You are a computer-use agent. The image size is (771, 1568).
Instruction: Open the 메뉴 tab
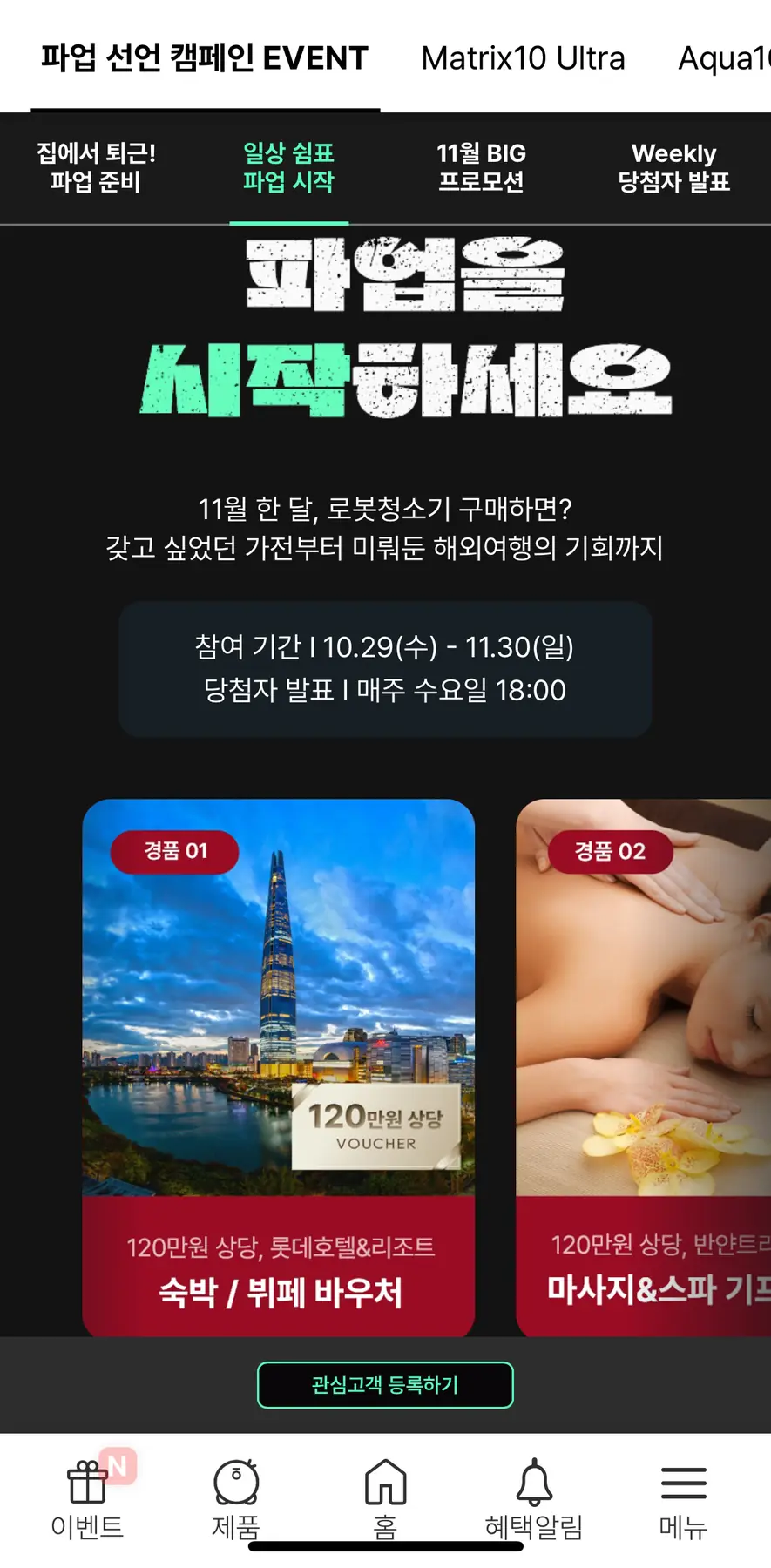(683, 1498)
